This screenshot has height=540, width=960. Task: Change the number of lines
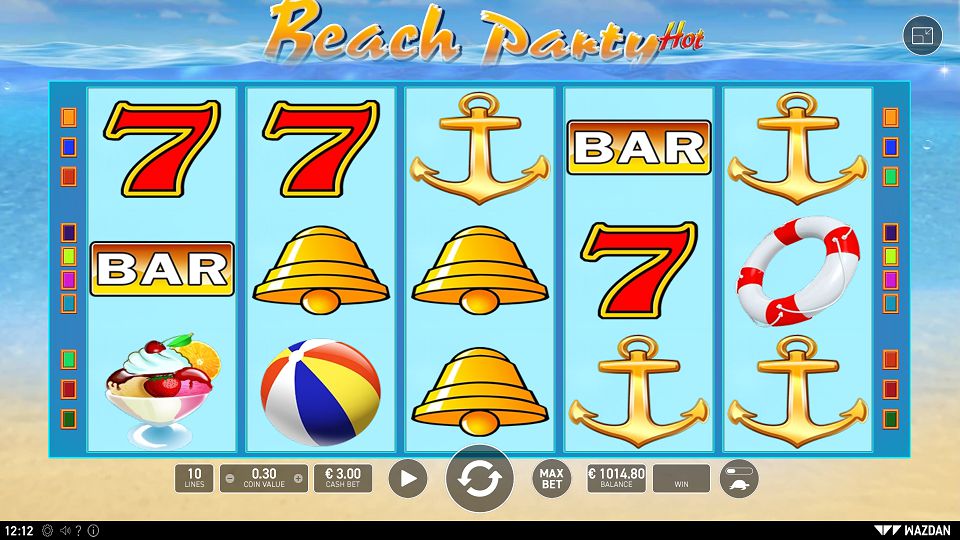click(194, 478)
